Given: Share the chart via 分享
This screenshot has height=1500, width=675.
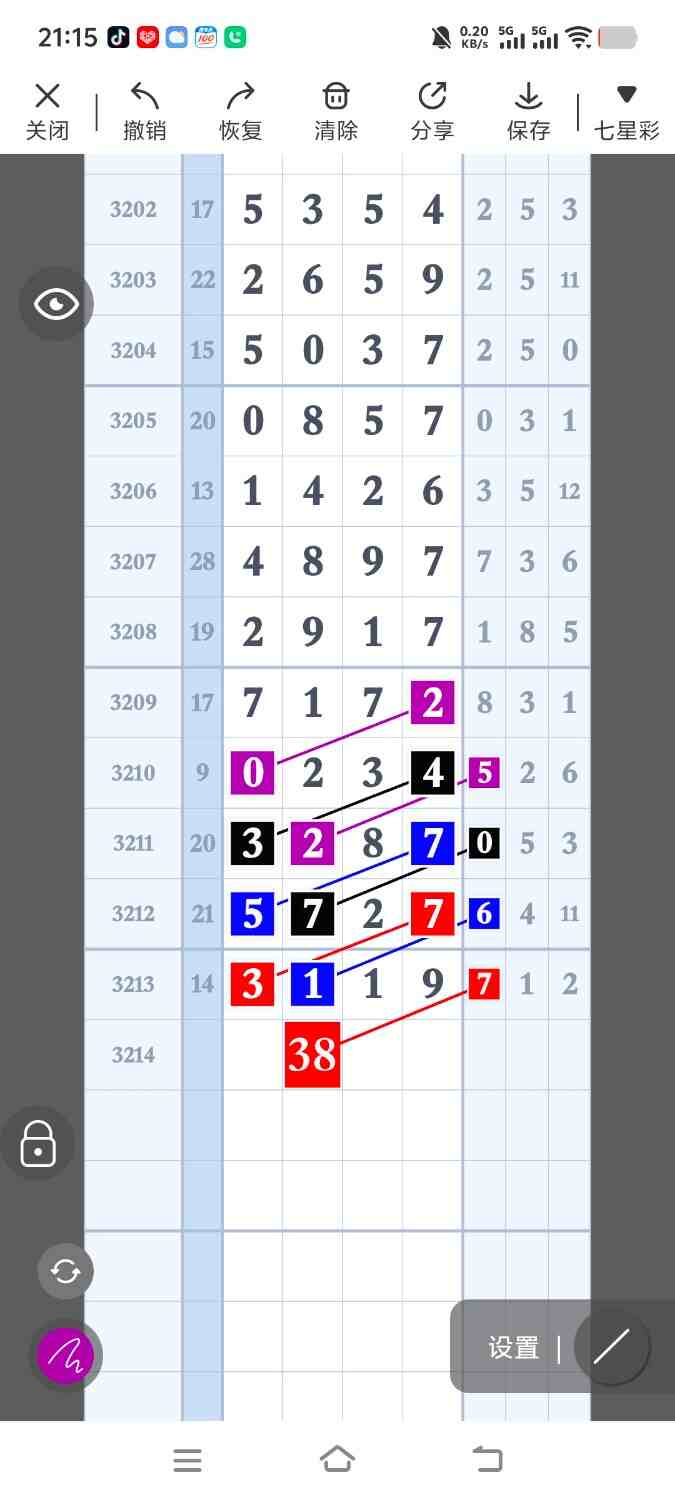Looking at the screenshot, I should click(432, 111).
